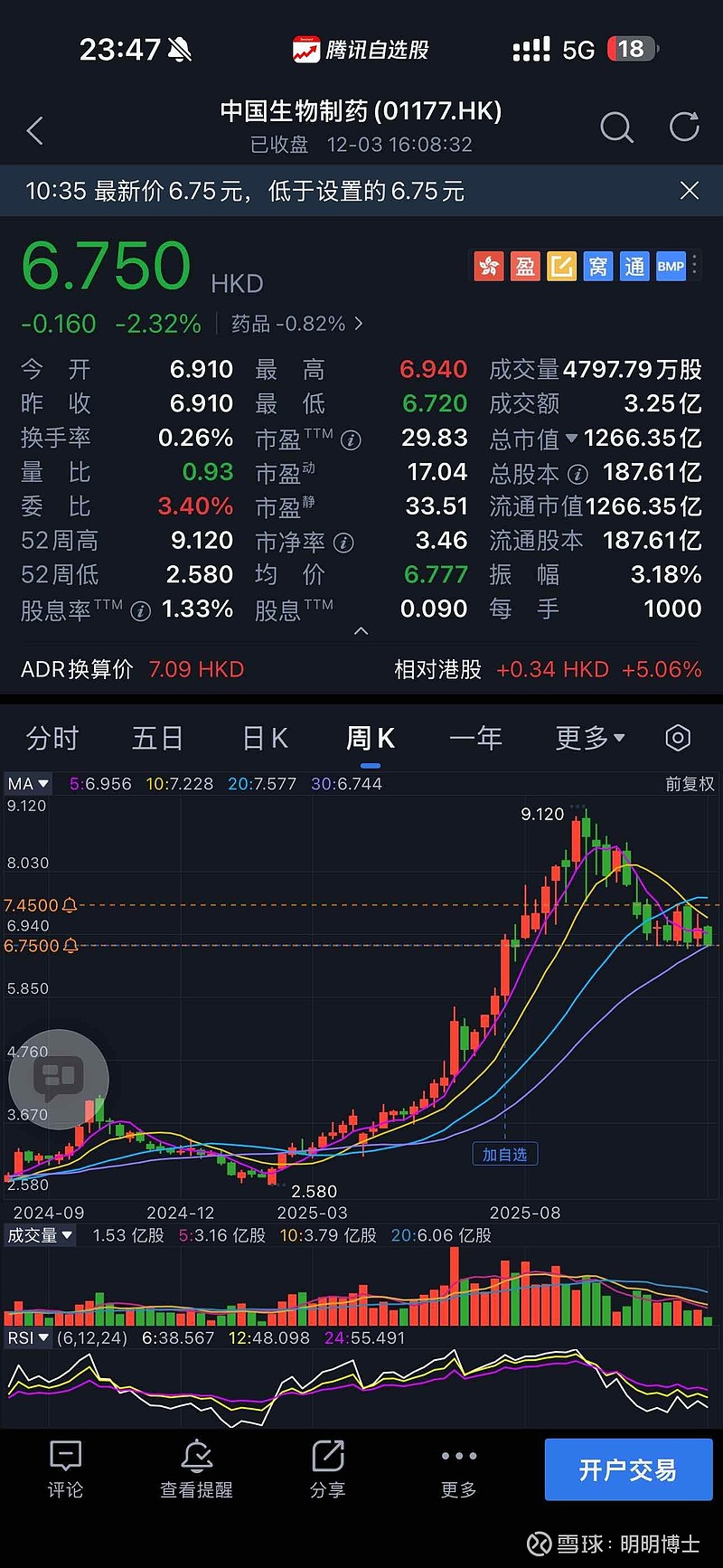
Task: Open the RSI indicator dropdown
Action: (x=28, y=1337)
